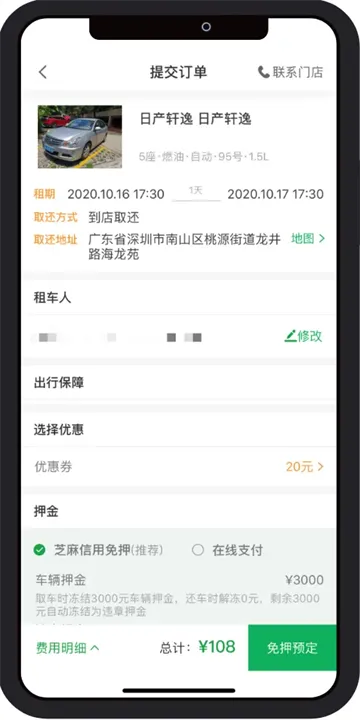
Task: Expand the 费用明细 fee details
Action: click(x=68, y=648)
